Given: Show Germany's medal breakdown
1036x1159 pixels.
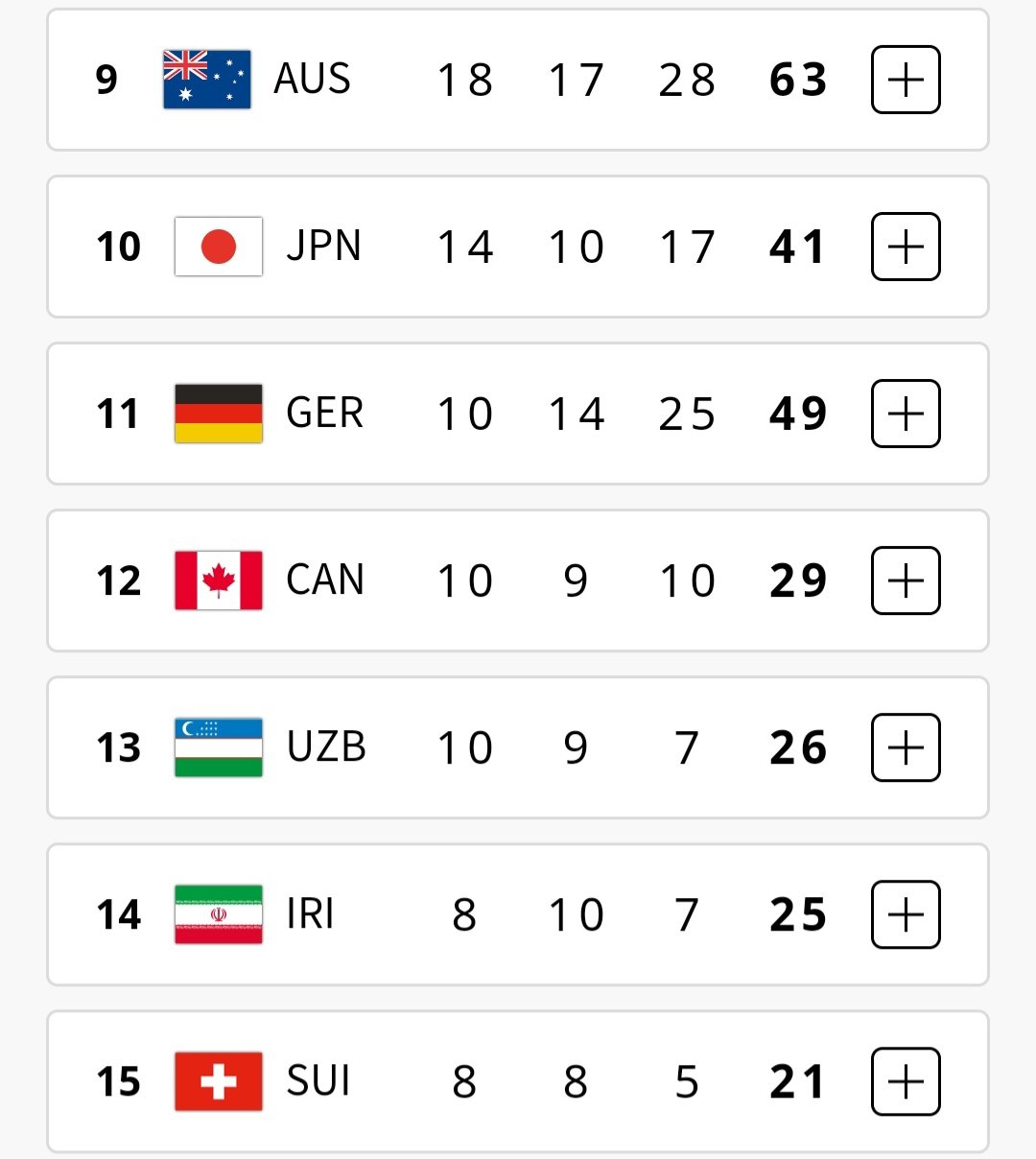Looking at the screenshot, I should click(x=906, y=414).
